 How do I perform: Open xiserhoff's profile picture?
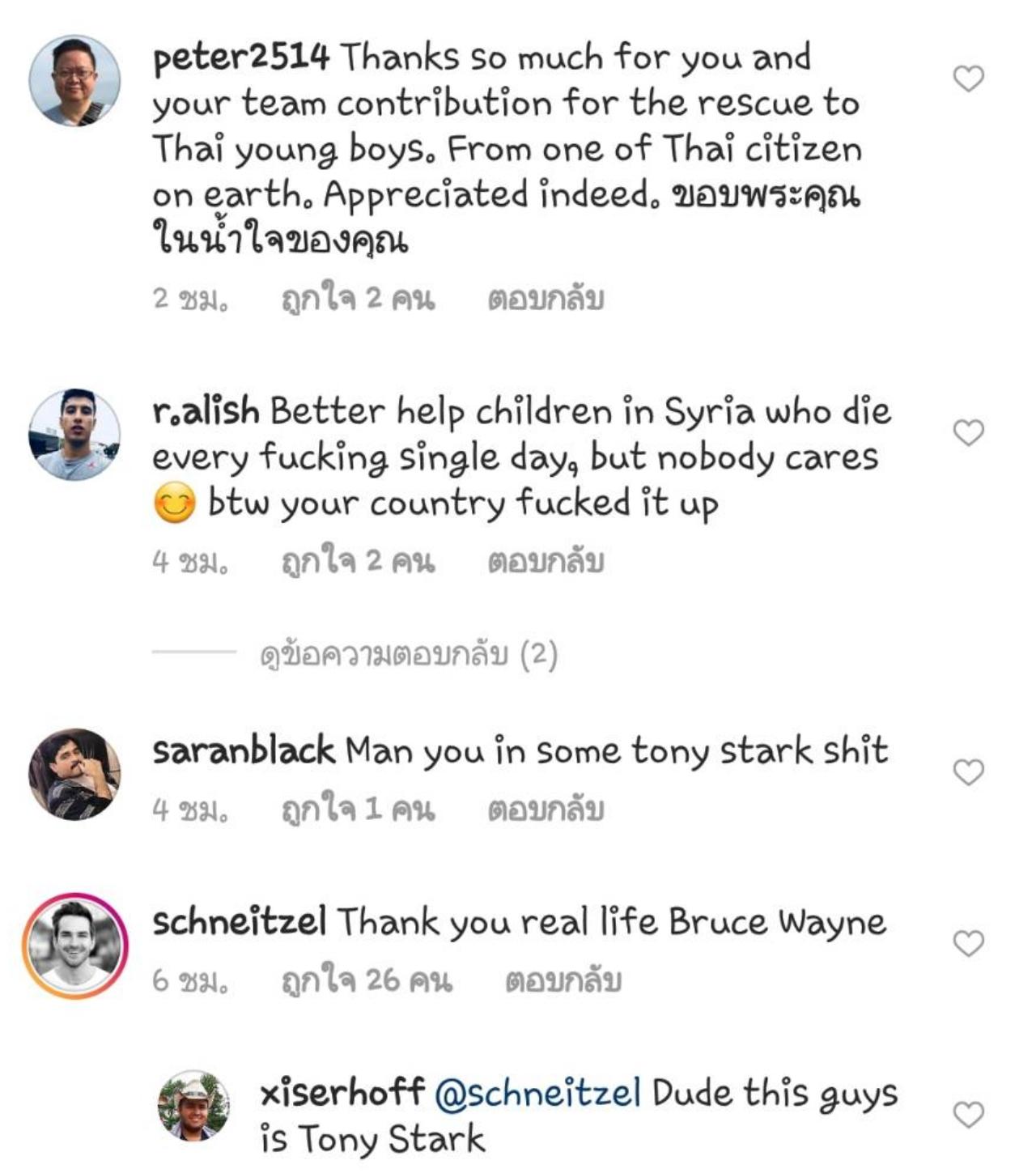(x=193, y=1106)
